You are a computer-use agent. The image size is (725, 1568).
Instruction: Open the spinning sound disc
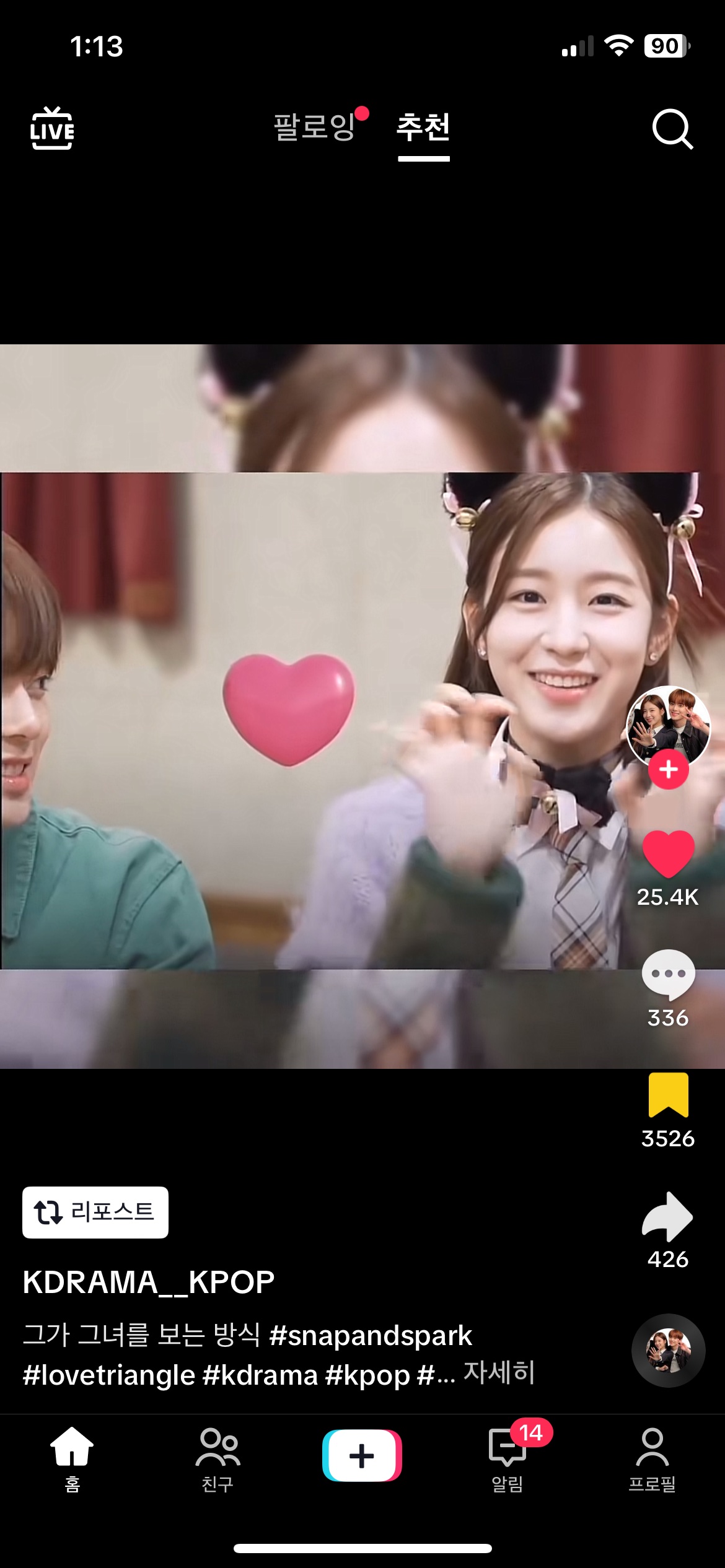pyautogui.click(x=668, y=1350)
